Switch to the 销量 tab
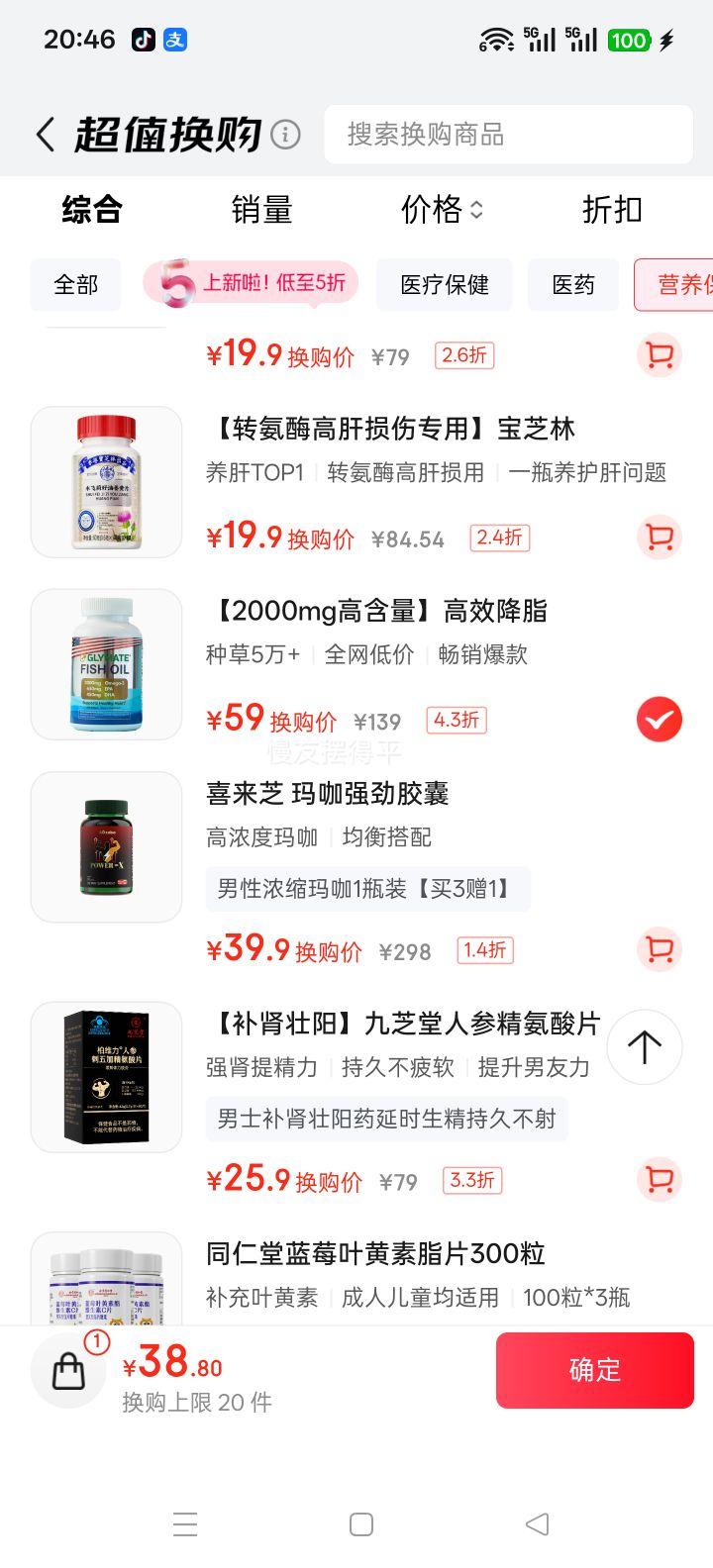The width and height of the screenshot is (713, 1568). pos(260,210)
